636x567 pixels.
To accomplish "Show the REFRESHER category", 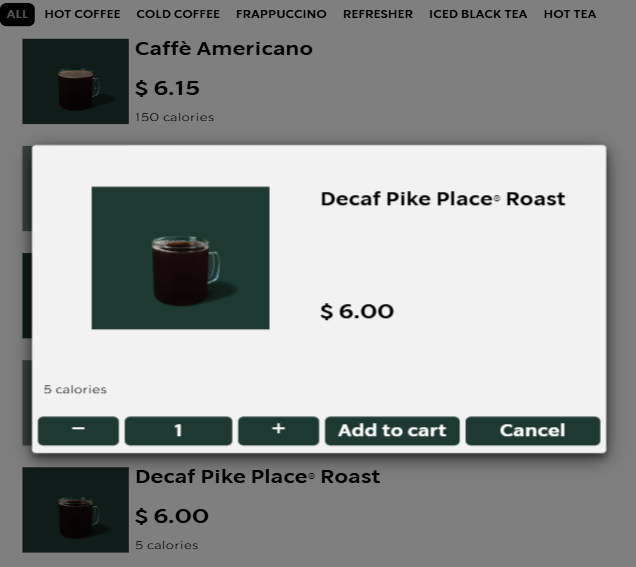I will coord(377,14).
